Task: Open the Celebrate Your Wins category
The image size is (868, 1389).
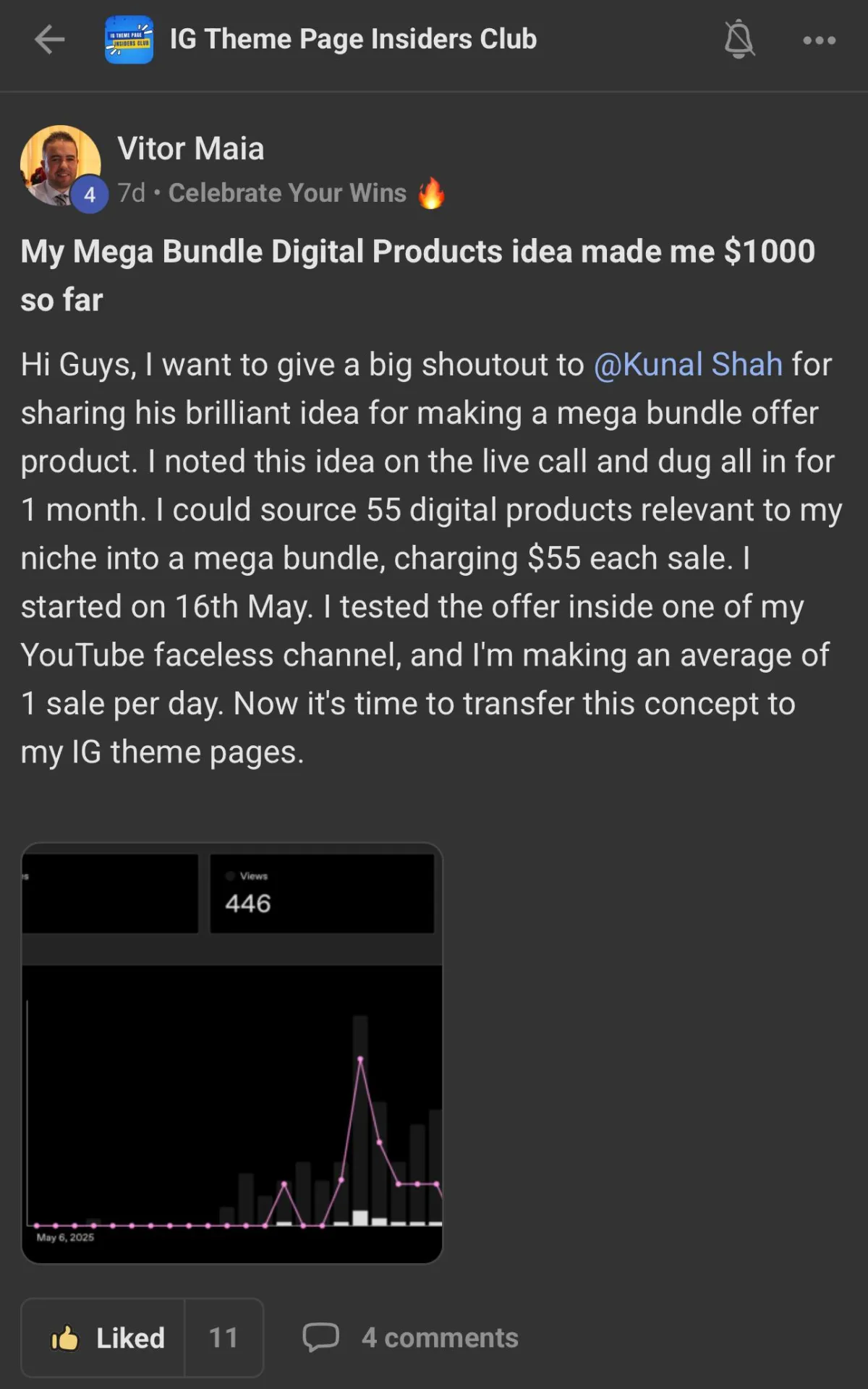Action: point(288,193)
